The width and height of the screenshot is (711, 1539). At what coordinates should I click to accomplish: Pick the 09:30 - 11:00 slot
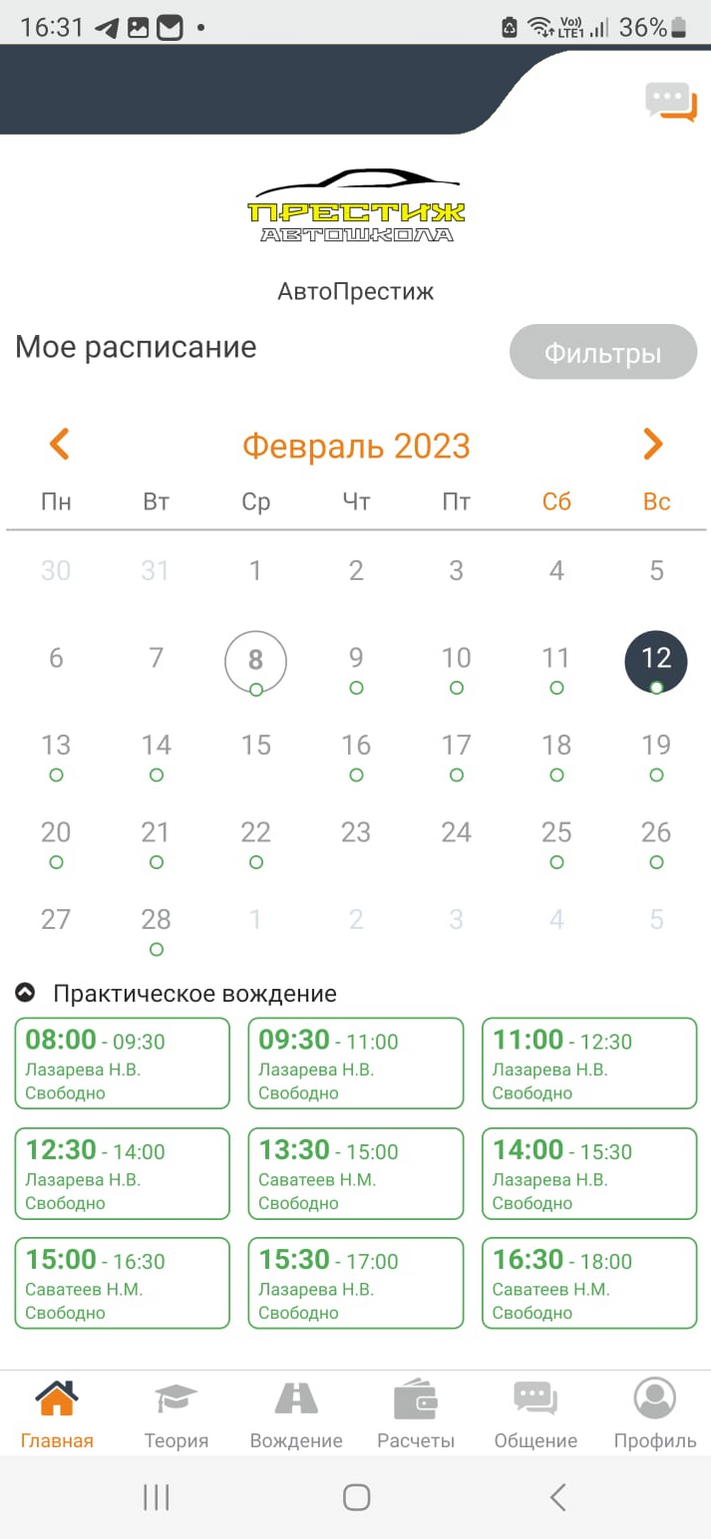[x=356, y=1063]
